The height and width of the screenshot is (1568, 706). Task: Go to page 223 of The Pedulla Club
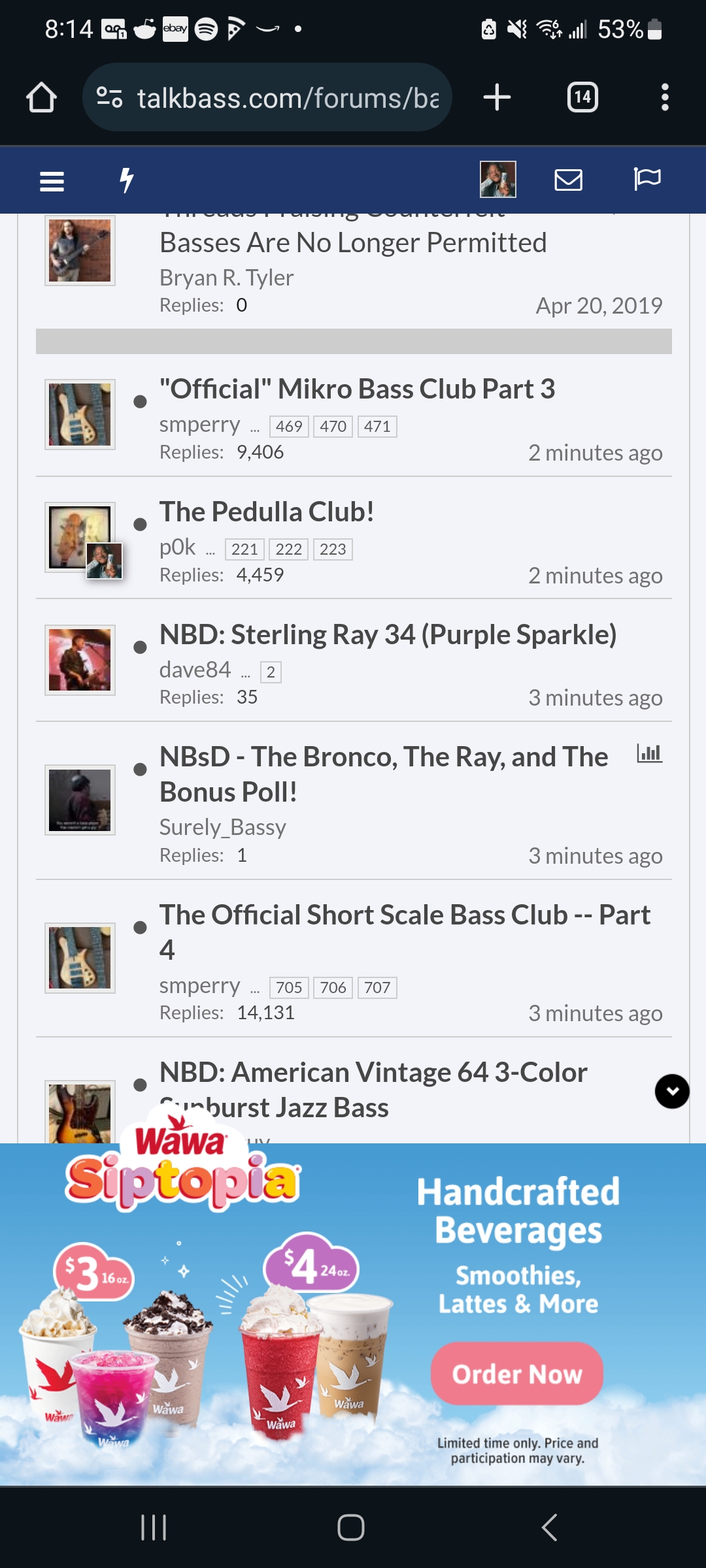[333, 549]
